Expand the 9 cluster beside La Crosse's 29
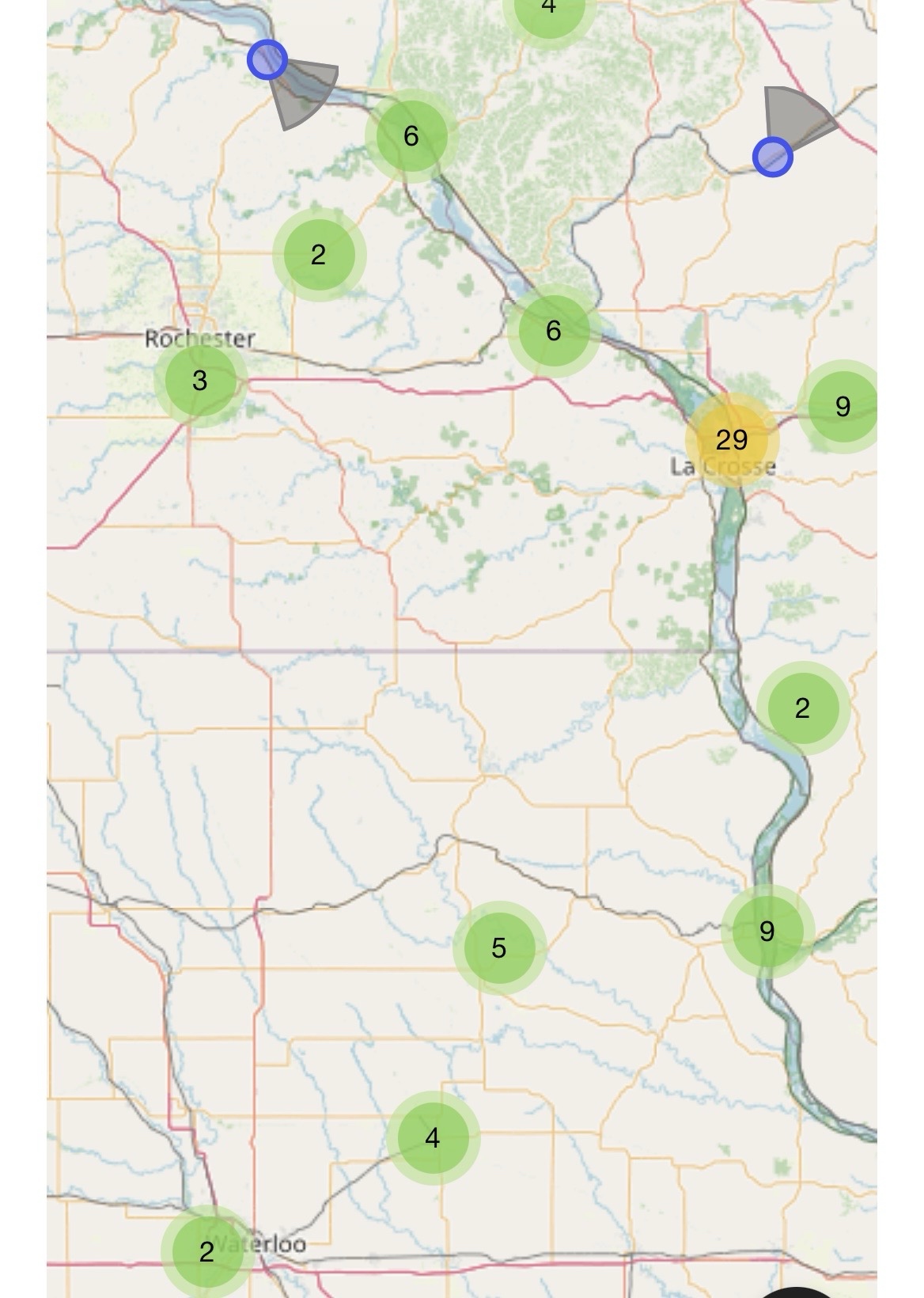 pyautogui.click(x=842, y=406)
